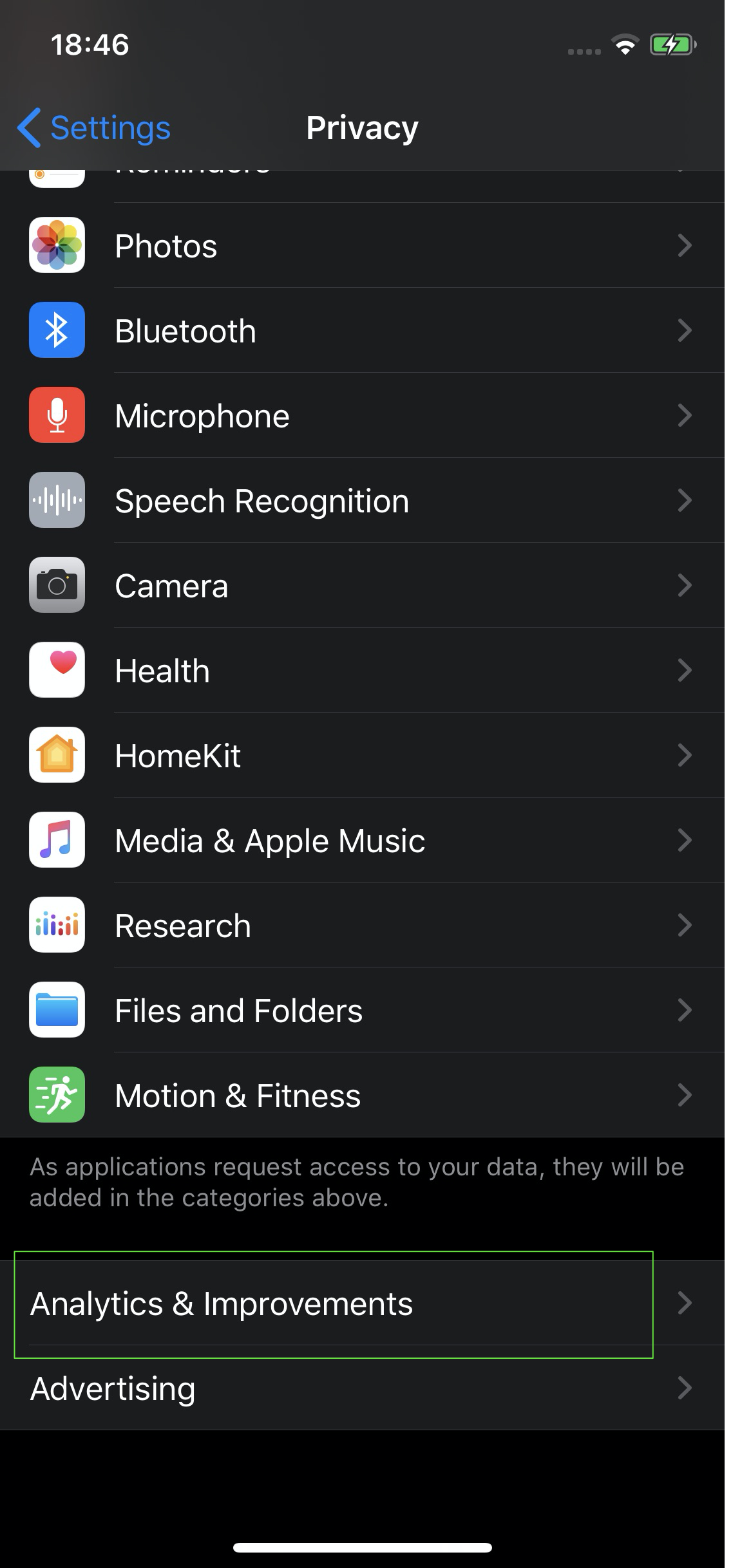Open Media & Apple Music row
Viewport: 751px width, 1568px height.
361,841
